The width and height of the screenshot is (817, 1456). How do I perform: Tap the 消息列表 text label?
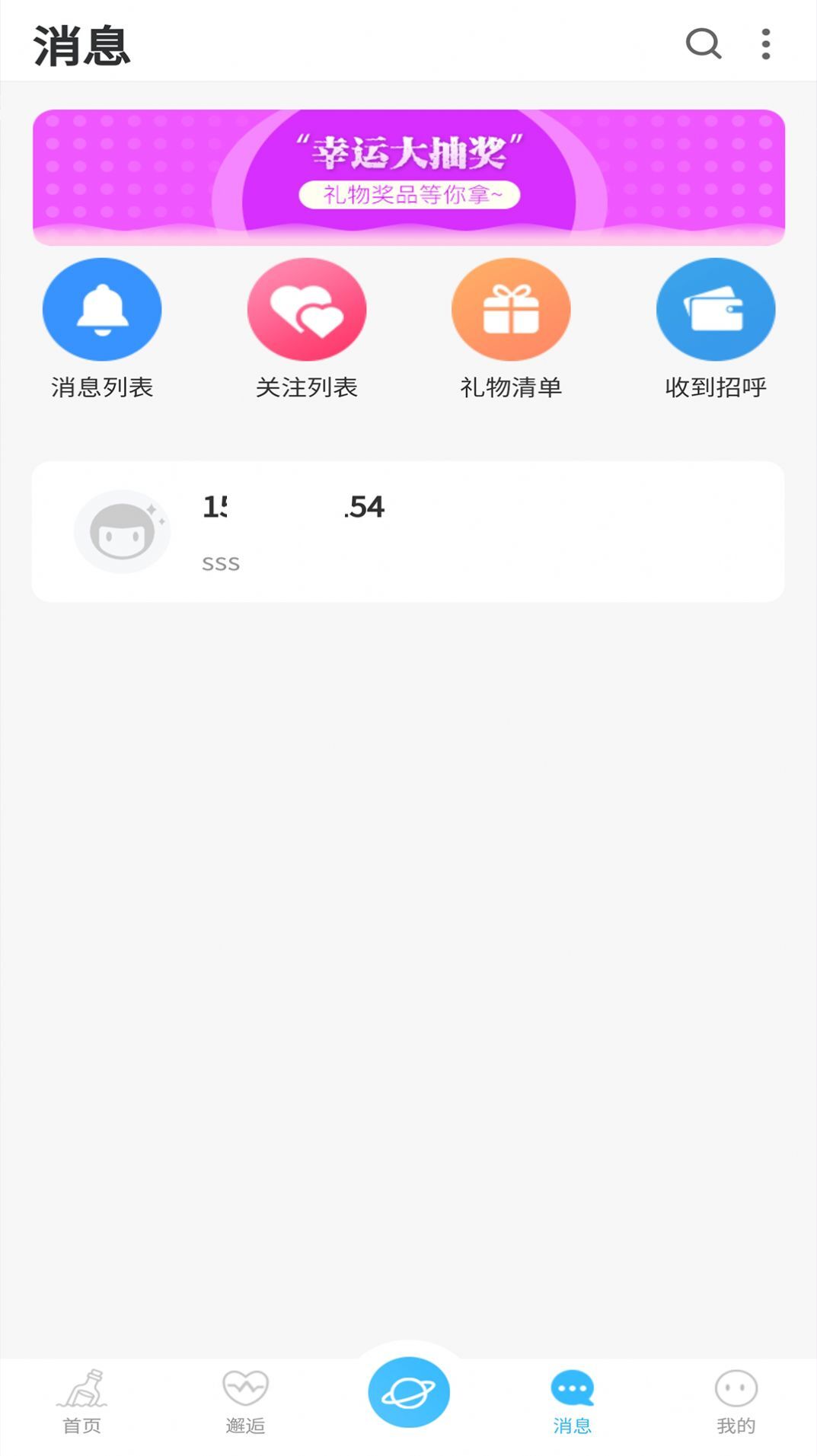(102, 387)
